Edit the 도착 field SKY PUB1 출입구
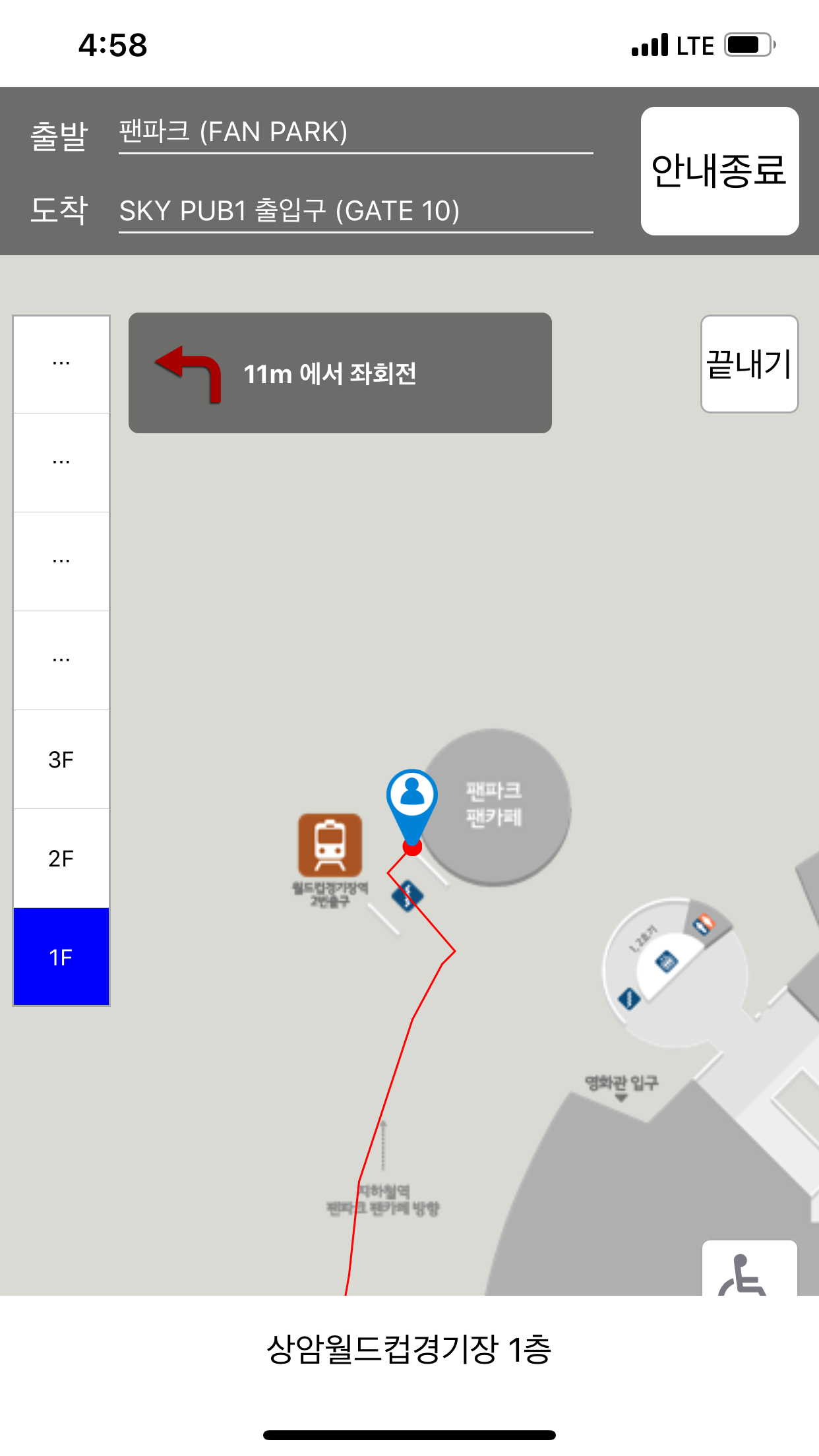 [355, 212]
